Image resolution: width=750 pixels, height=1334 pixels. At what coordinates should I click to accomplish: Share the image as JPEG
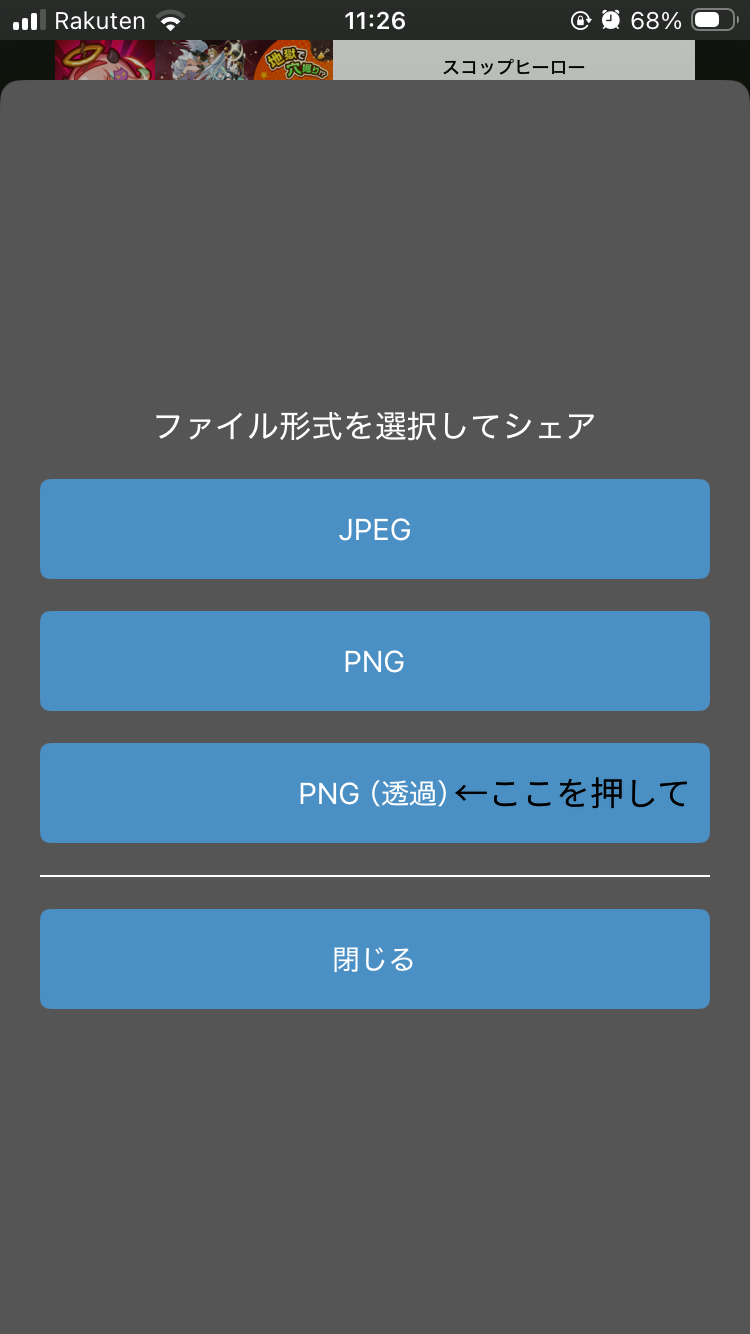click(x=374, y=529)
